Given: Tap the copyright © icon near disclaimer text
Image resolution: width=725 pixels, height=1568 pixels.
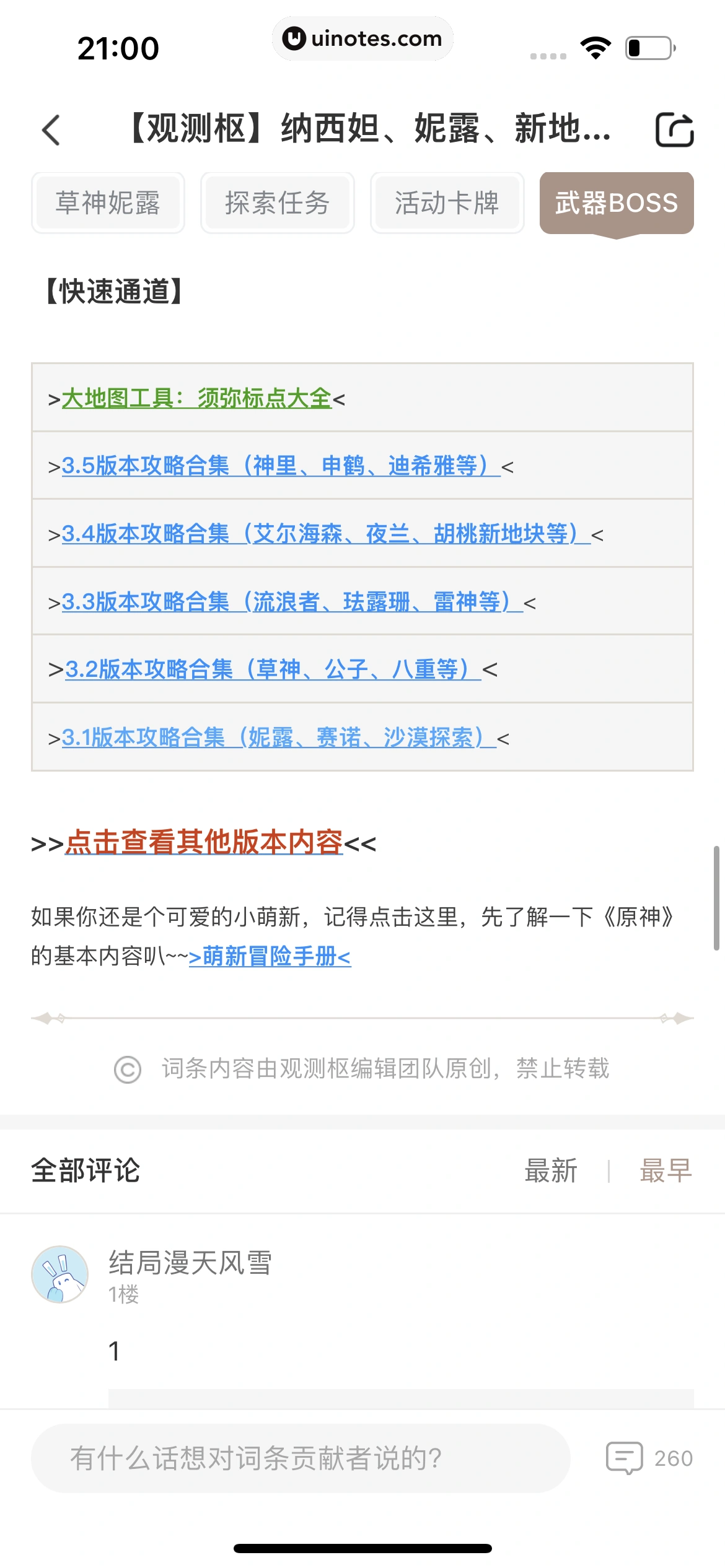Looking at the screenshot, I should click(127, 1068).
